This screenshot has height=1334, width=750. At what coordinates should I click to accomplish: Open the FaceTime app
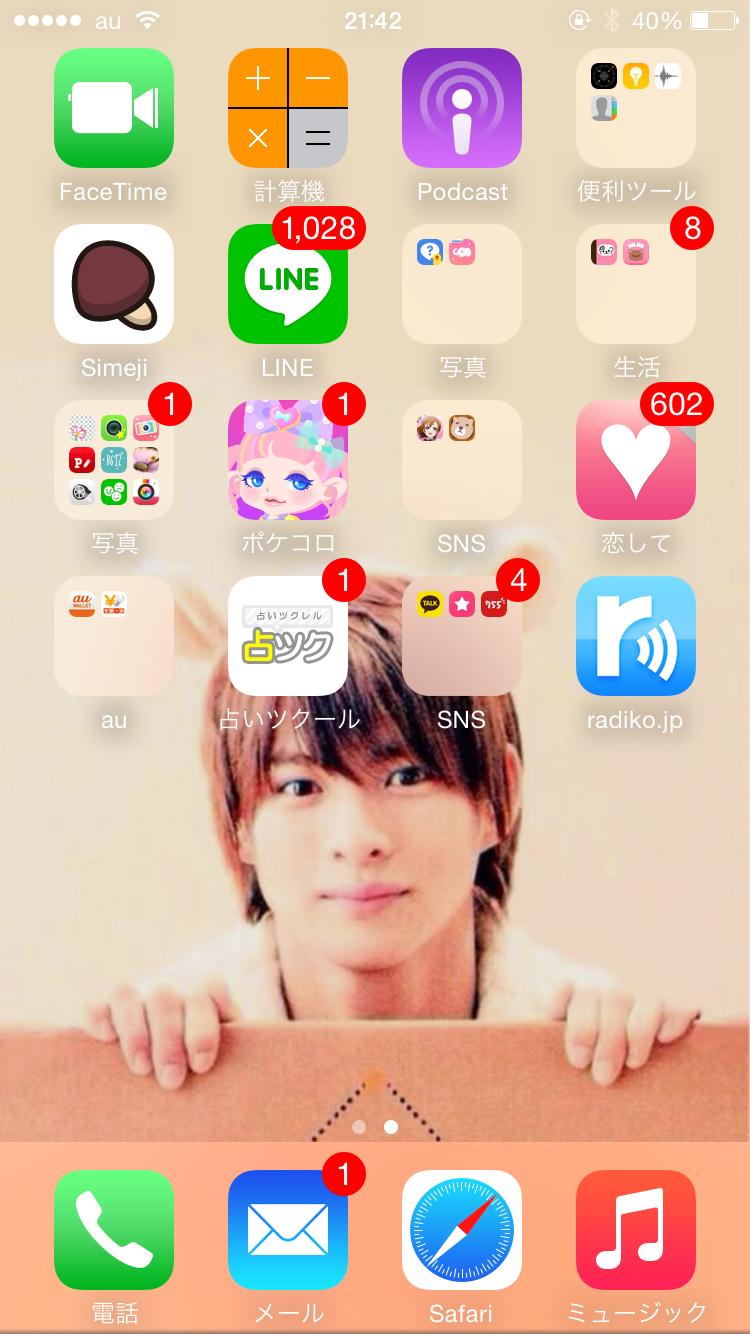[x=113, y=108]
